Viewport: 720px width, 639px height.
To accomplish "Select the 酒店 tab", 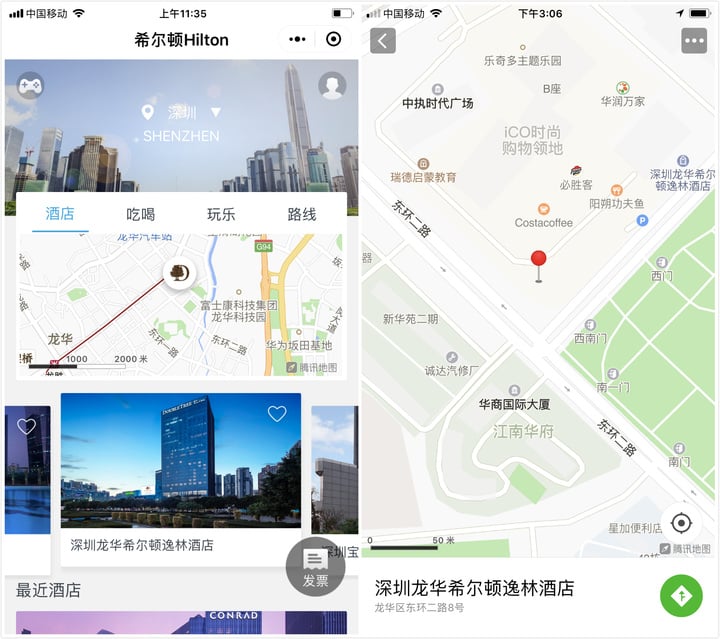I will 61,214.
